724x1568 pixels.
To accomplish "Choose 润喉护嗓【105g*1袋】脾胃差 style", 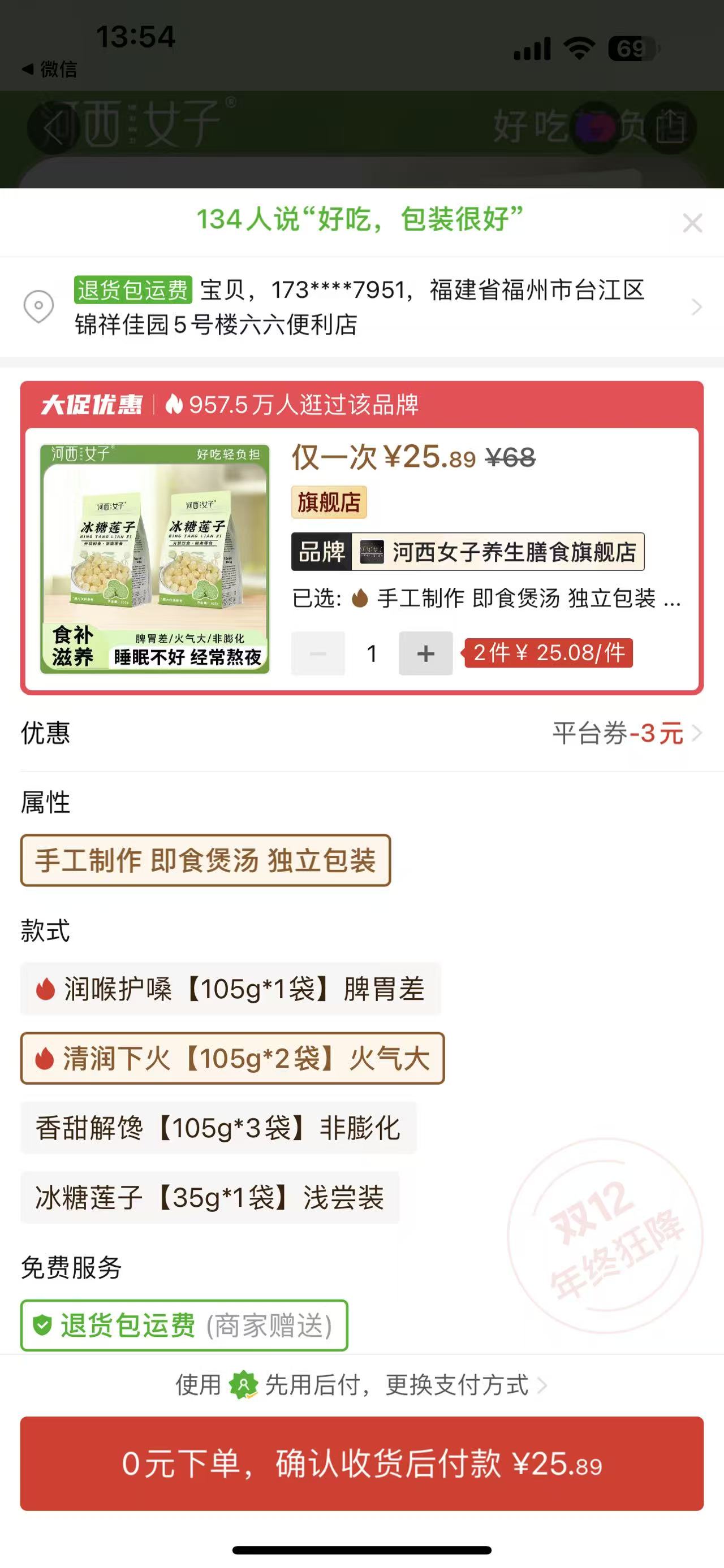I will tap(230, 989).
